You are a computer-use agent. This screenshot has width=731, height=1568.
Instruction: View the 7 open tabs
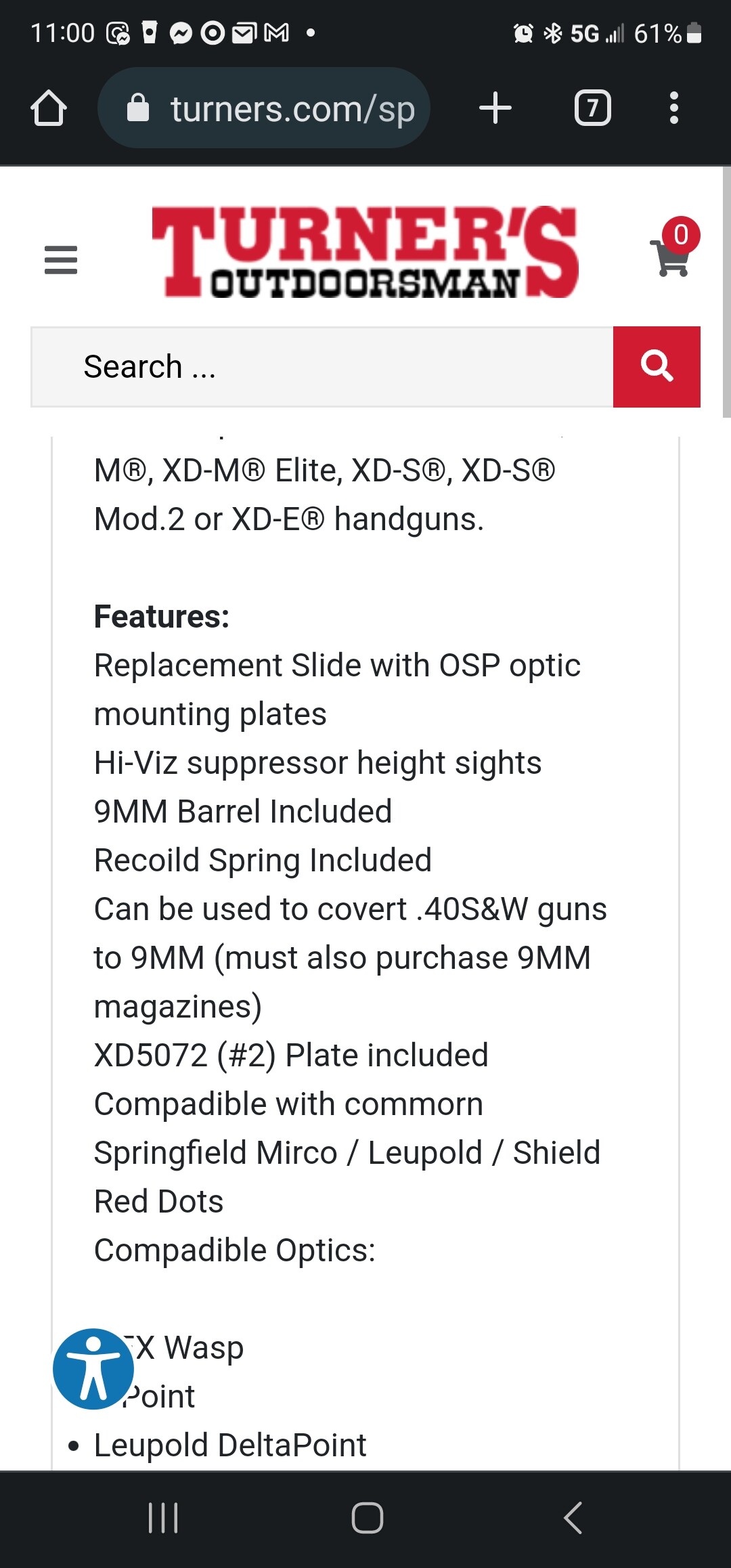[x=592, y=108]
